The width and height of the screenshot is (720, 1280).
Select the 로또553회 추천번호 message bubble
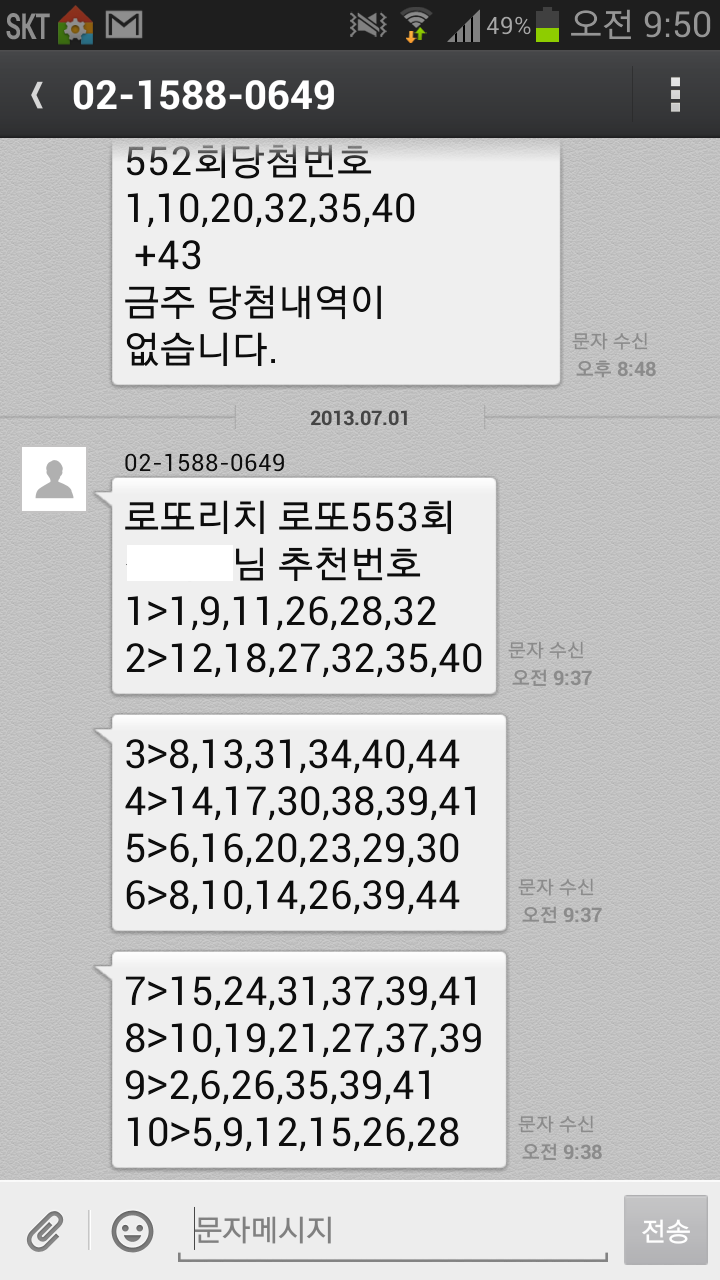[305, 585]
